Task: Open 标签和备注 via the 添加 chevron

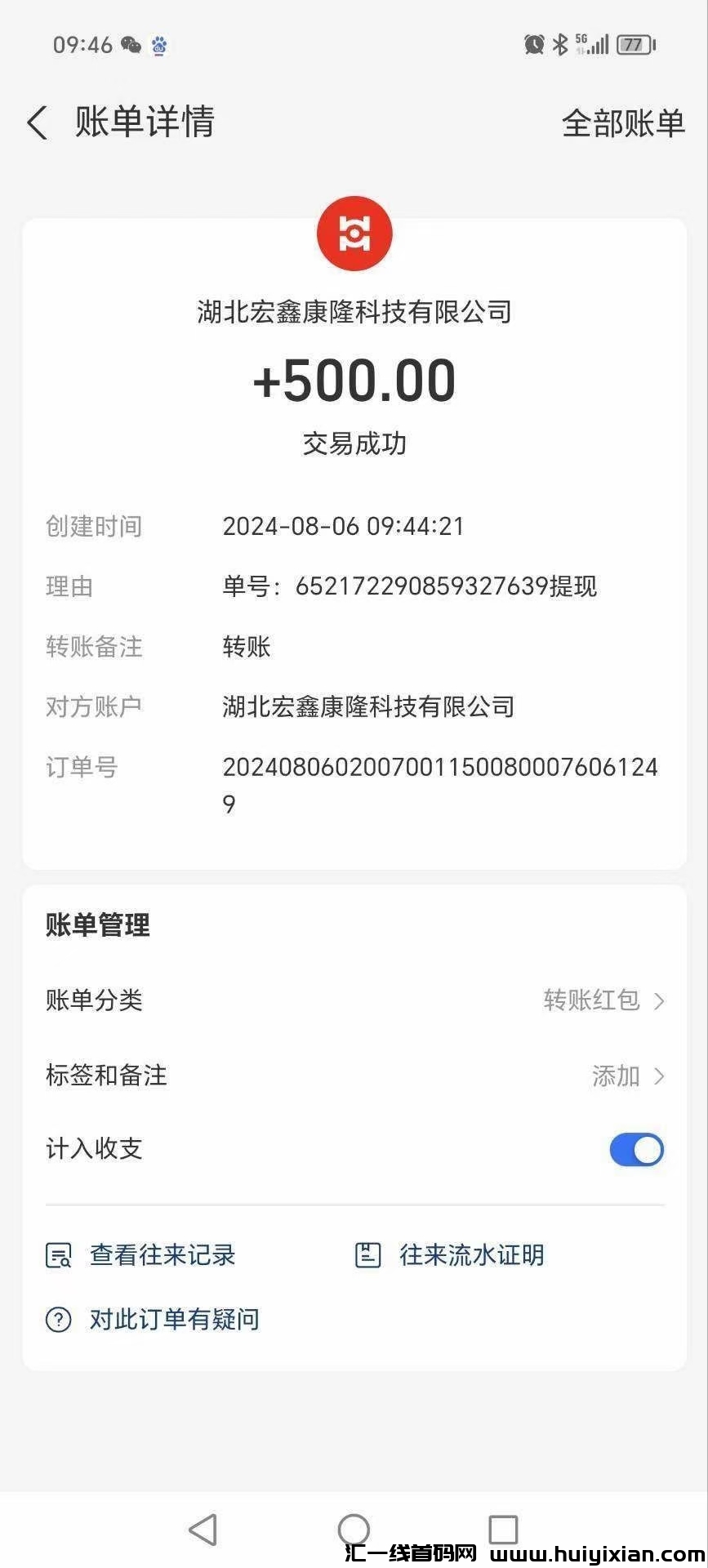Action: click(658, 1076)
